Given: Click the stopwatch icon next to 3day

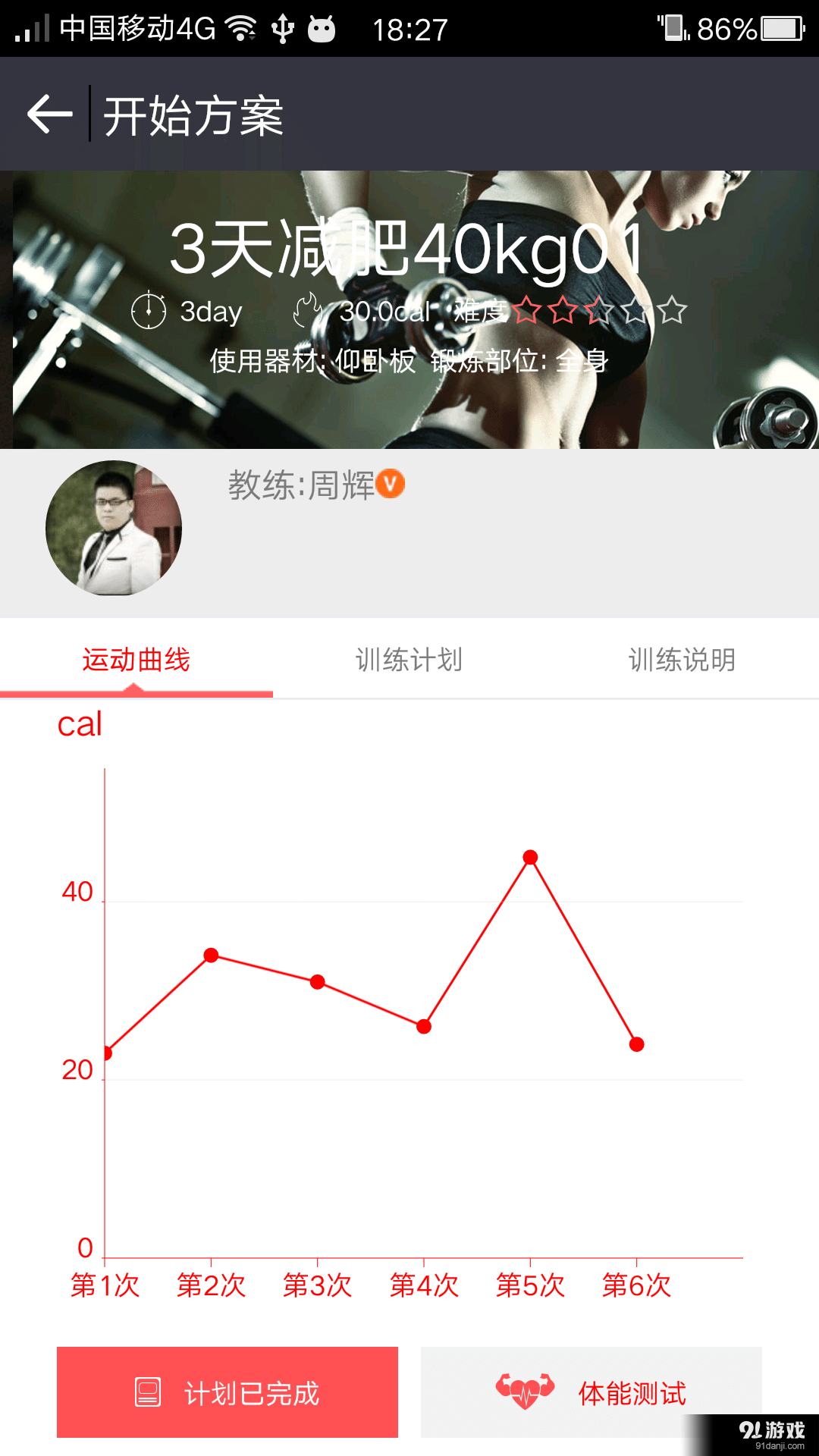Looking at the screenshot, I should click(149, 310).
